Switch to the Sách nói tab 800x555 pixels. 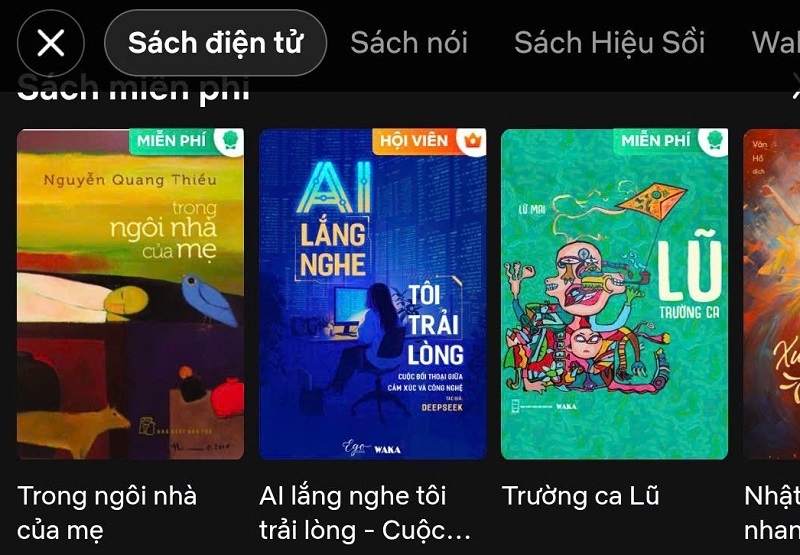pyautogui.click(x=409, y=43)
